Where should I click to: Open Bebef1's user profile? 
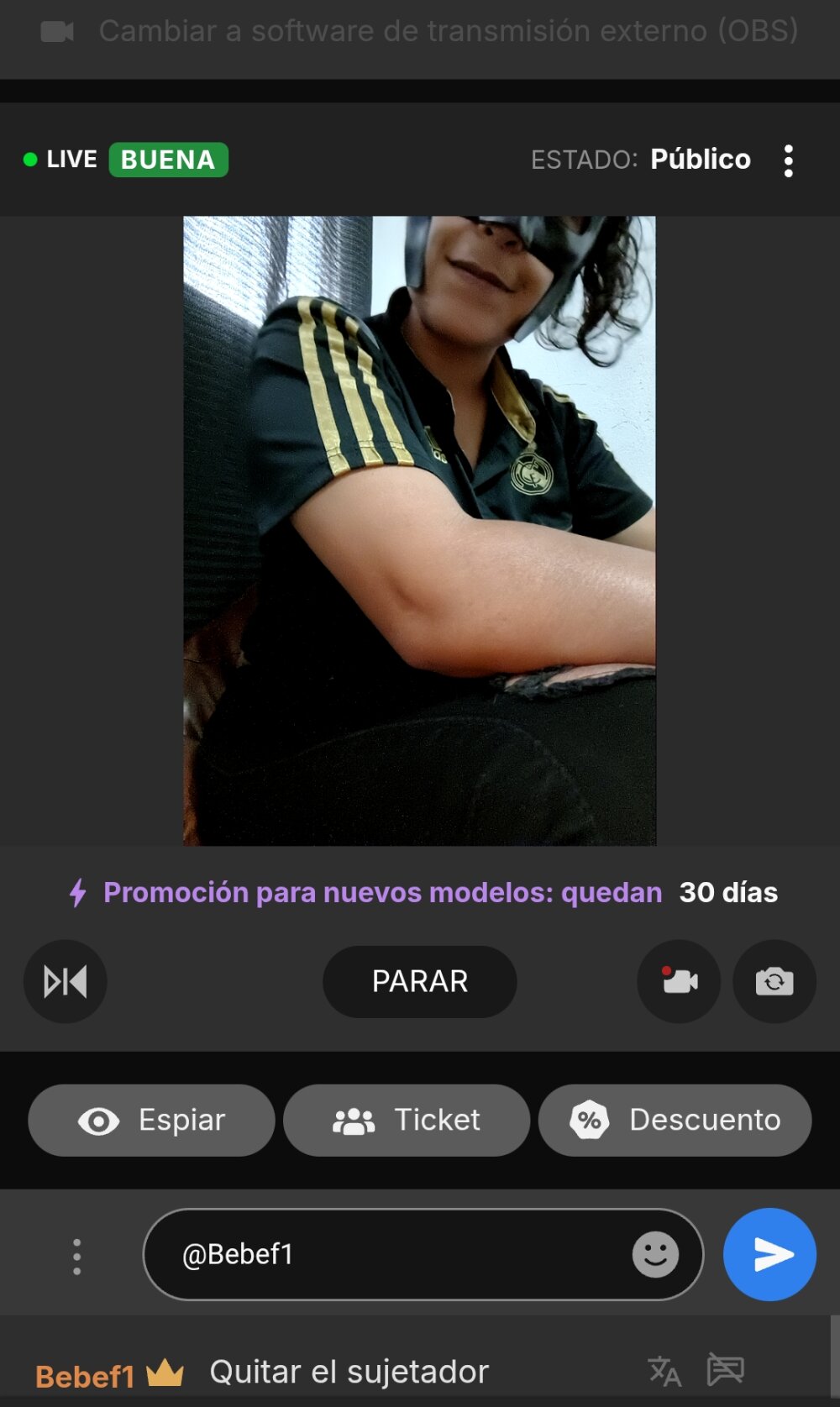tap(85, 1376)
